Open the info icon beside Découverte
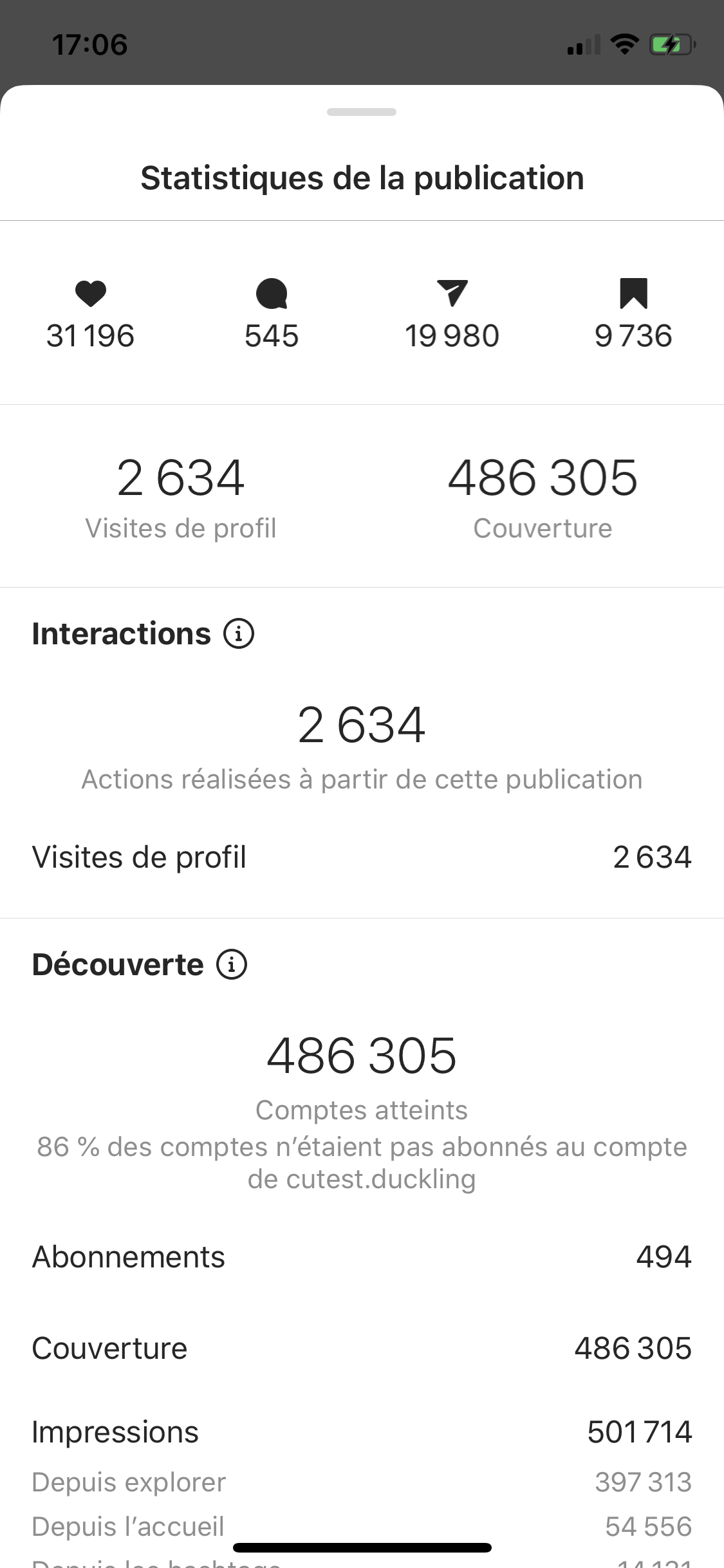This screenshot has width=724, height=1568. pos(232,964)
